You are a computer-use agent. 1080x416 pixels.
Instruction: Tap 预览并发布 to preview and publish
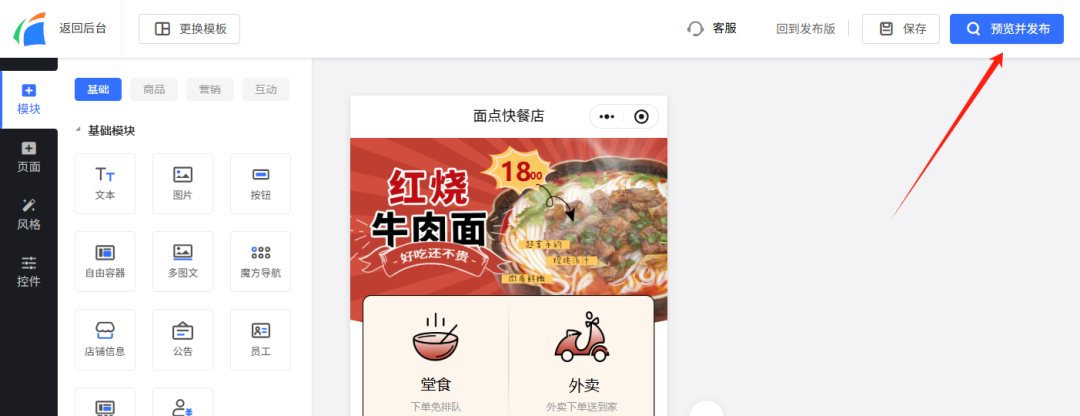click(1007, 29)
